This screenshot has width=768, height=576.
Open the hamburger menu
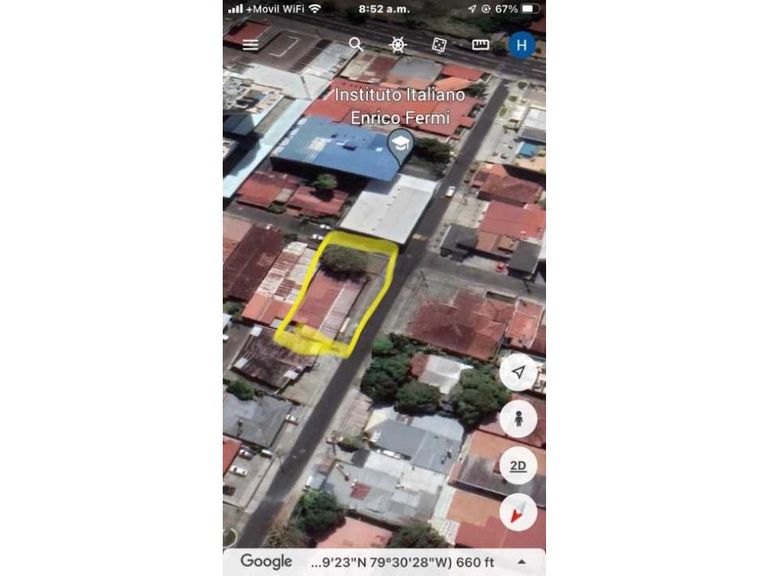pos(250,45)
